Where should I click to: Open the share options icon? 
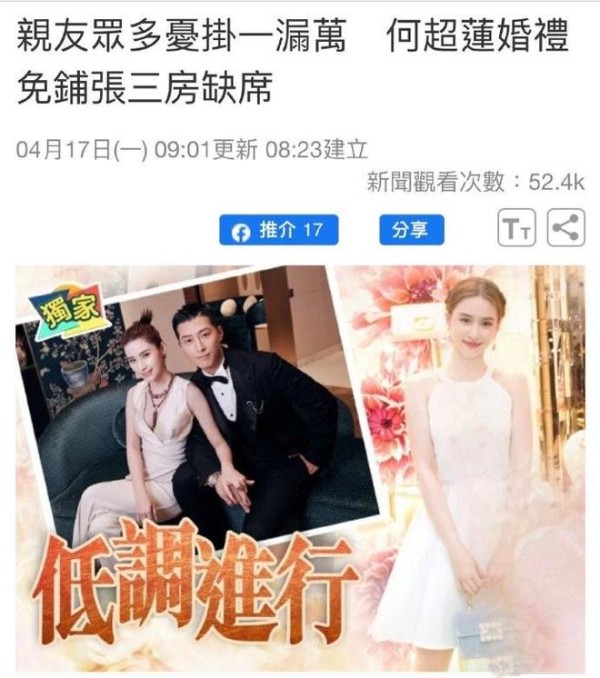coord(566,229)
